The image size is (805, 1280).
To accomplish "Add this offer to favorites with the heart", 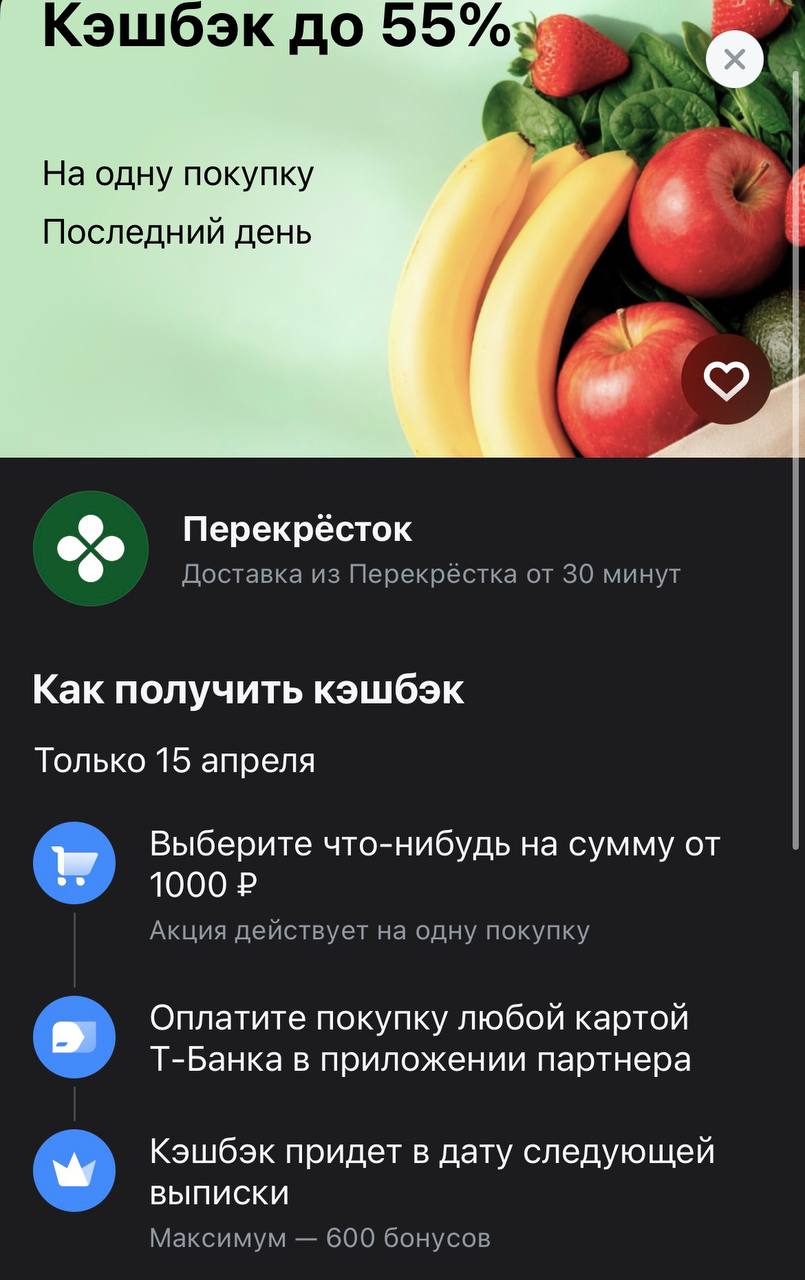I will pos(726,381).
